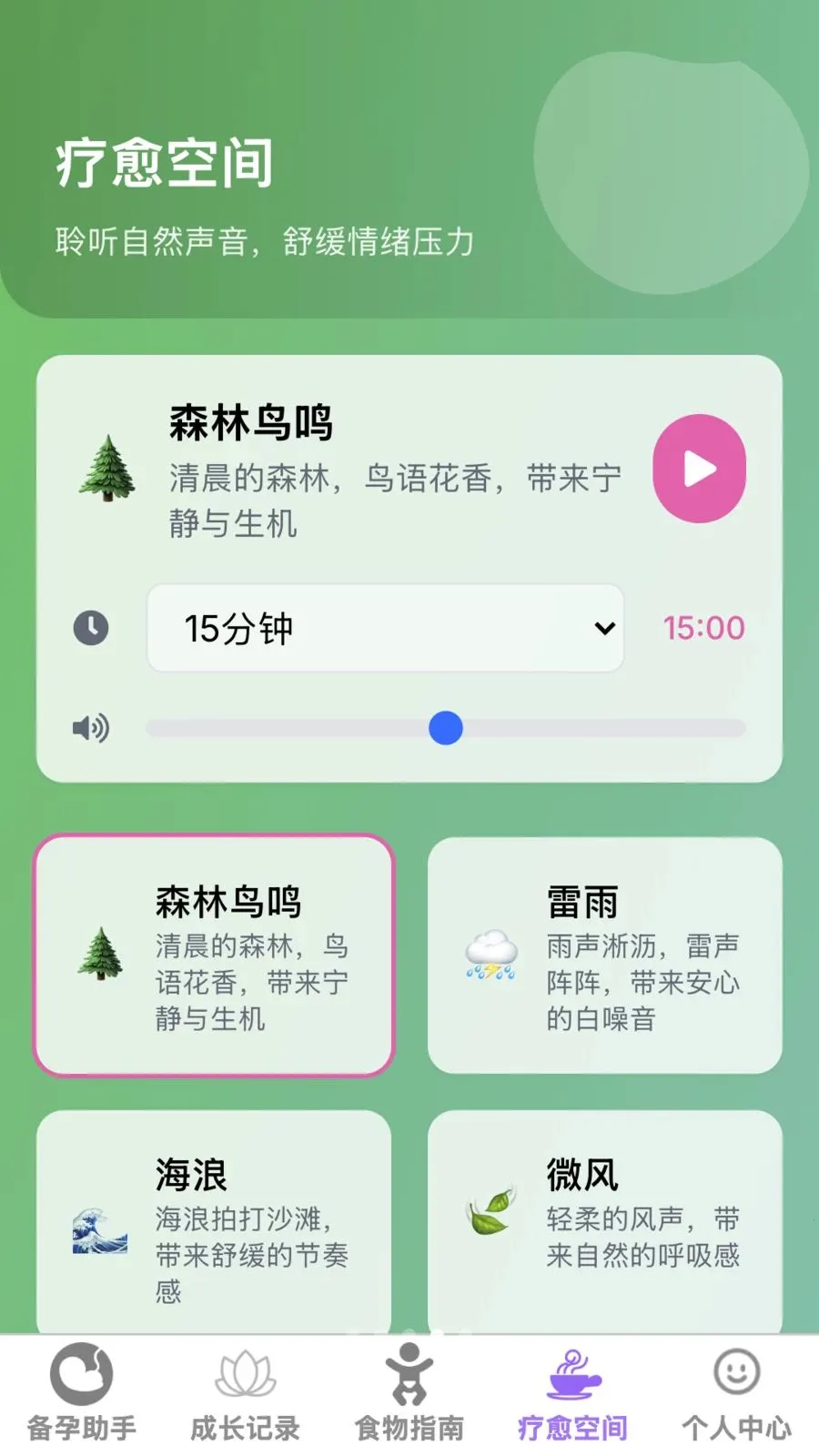Screen dimensions: 819x1456
Task: Click the speaker icon near volume slider
Action: [90, 728]
